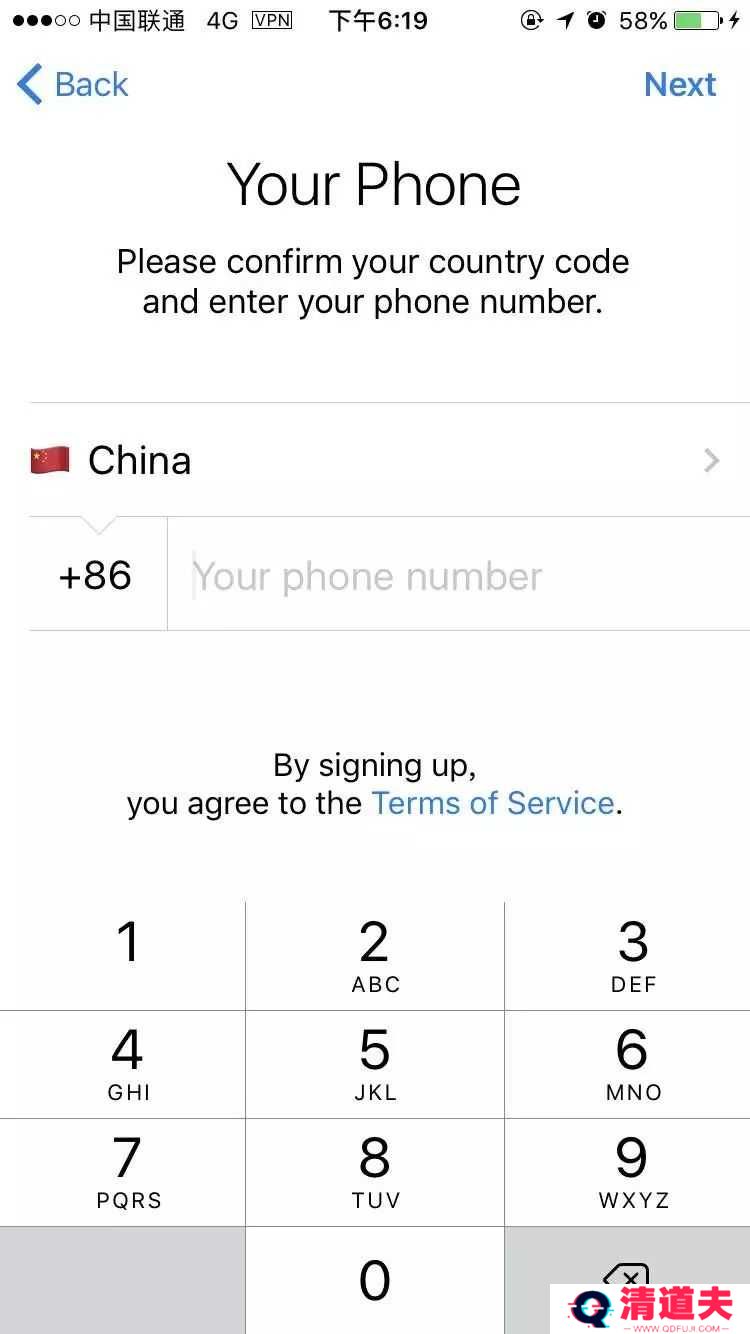Image resolution: width=750 pixels, height=1334 pixels.
Task: Tap Next to continue sign-up
Action: click(680, 85)
